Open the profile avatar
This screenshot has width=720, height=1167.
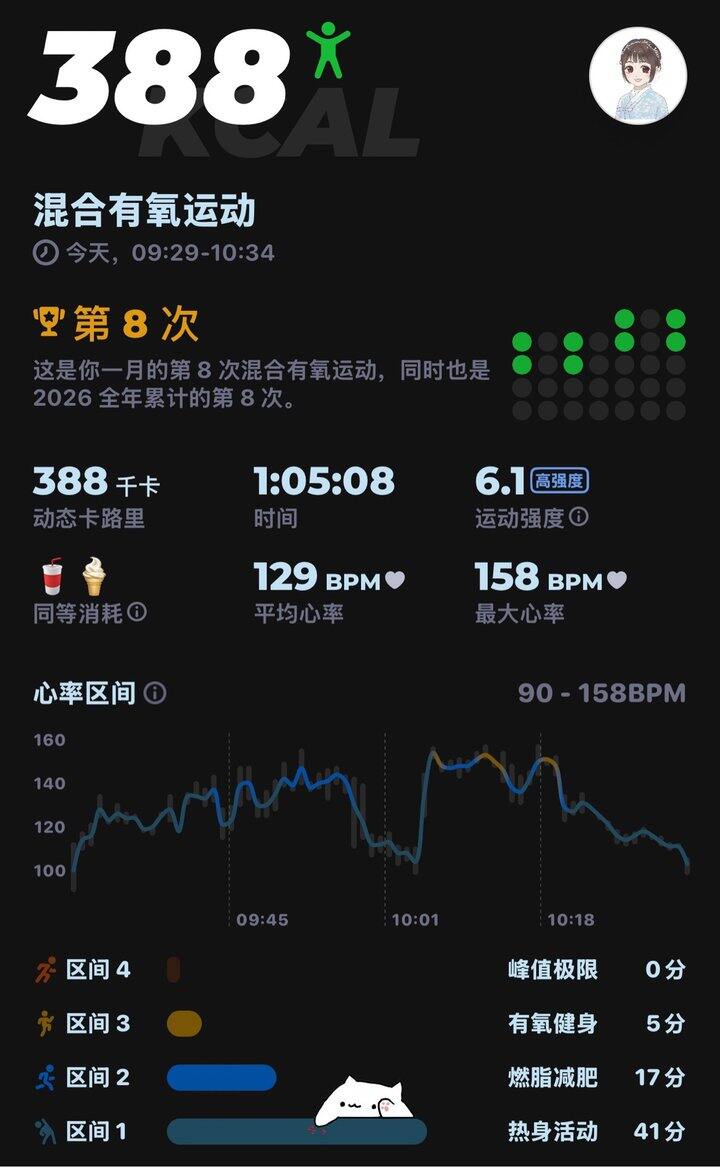coord(638,76)
